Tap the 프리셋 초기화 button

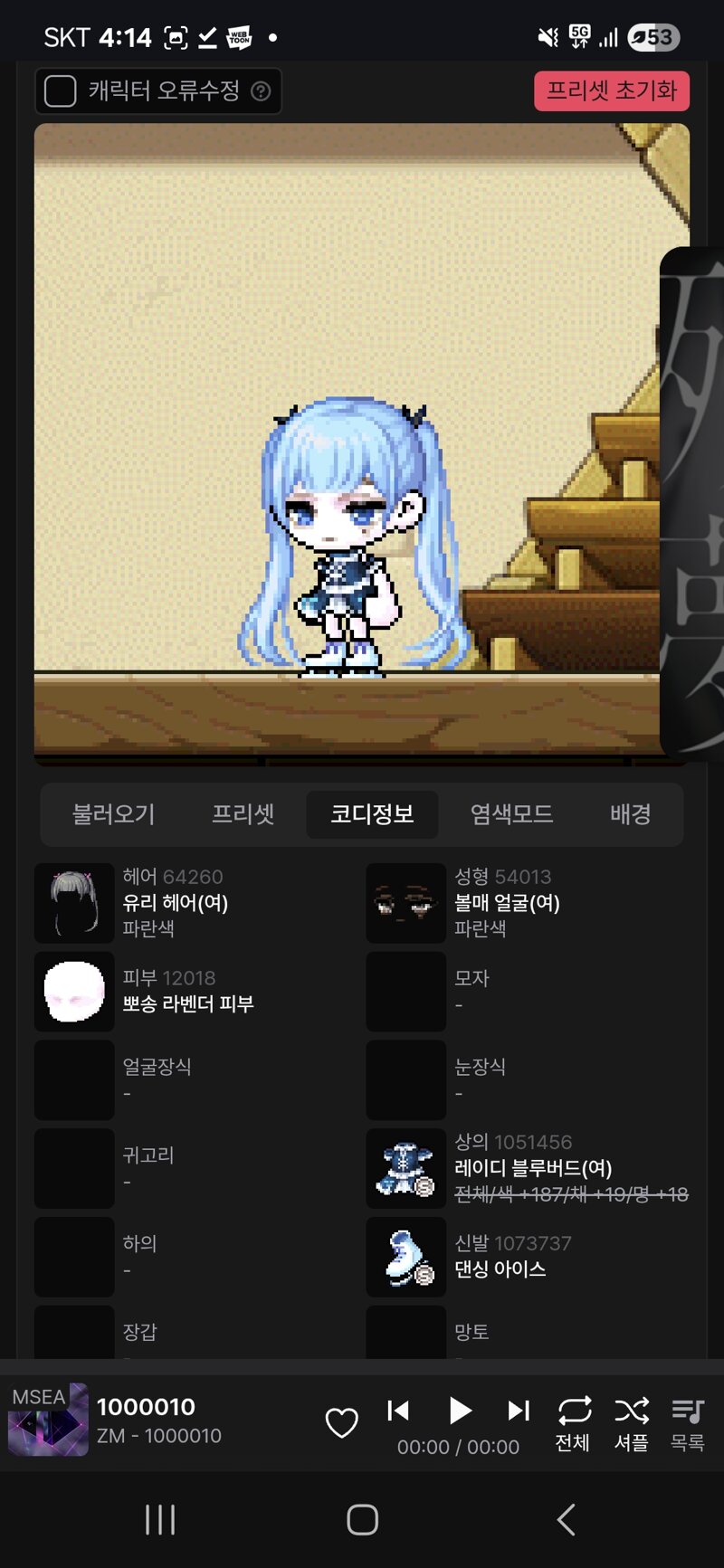(612, 90)
